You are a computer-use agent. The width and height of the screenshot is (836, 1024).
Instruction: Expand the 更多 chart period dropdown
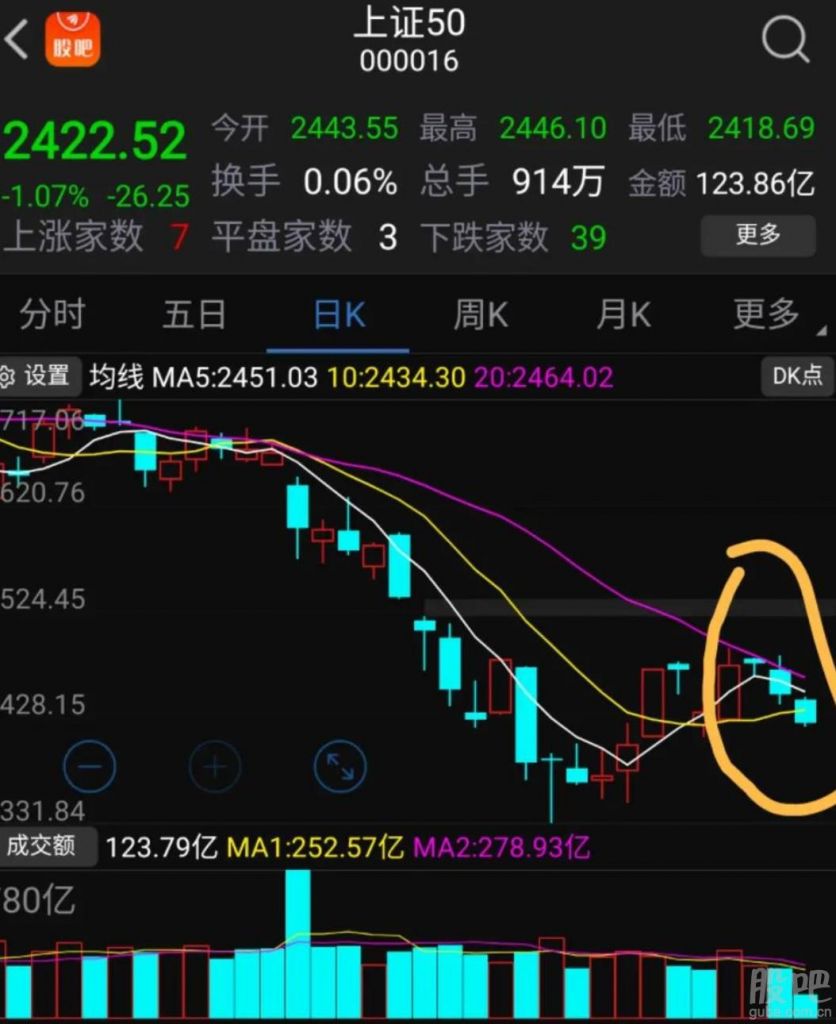tap(770, 315)
